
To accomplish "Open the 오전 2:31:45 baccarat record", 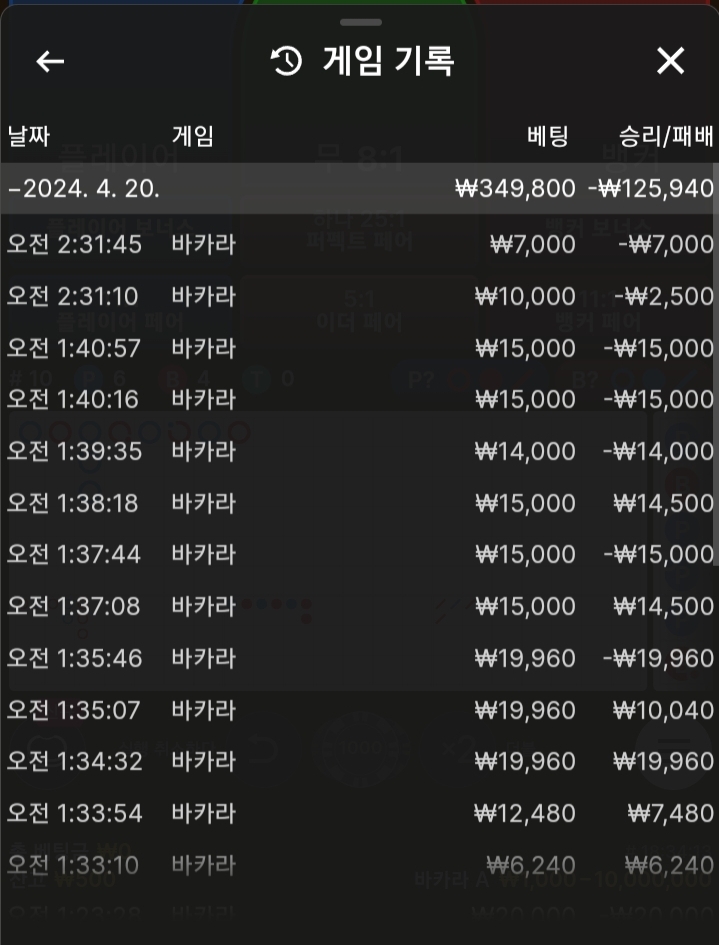I will 358,244.
